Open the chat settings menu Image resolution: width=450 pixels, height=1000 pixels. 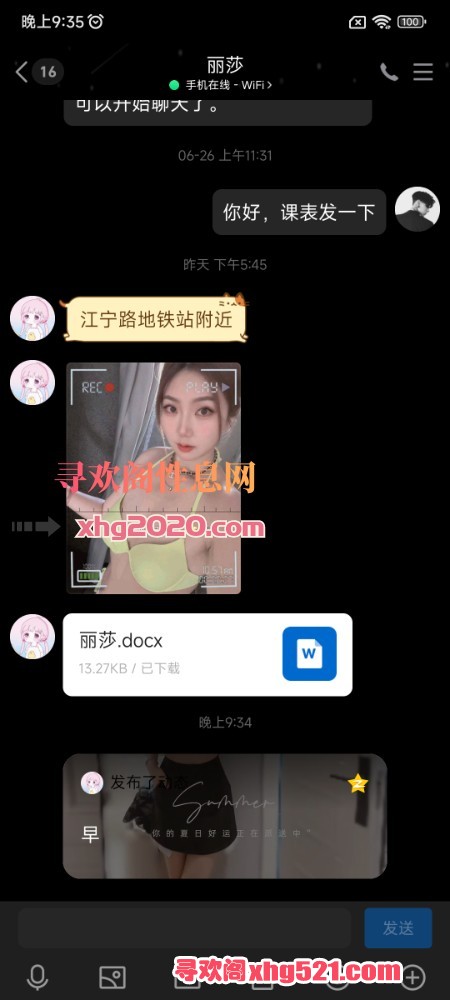click(x=423, y=72)
